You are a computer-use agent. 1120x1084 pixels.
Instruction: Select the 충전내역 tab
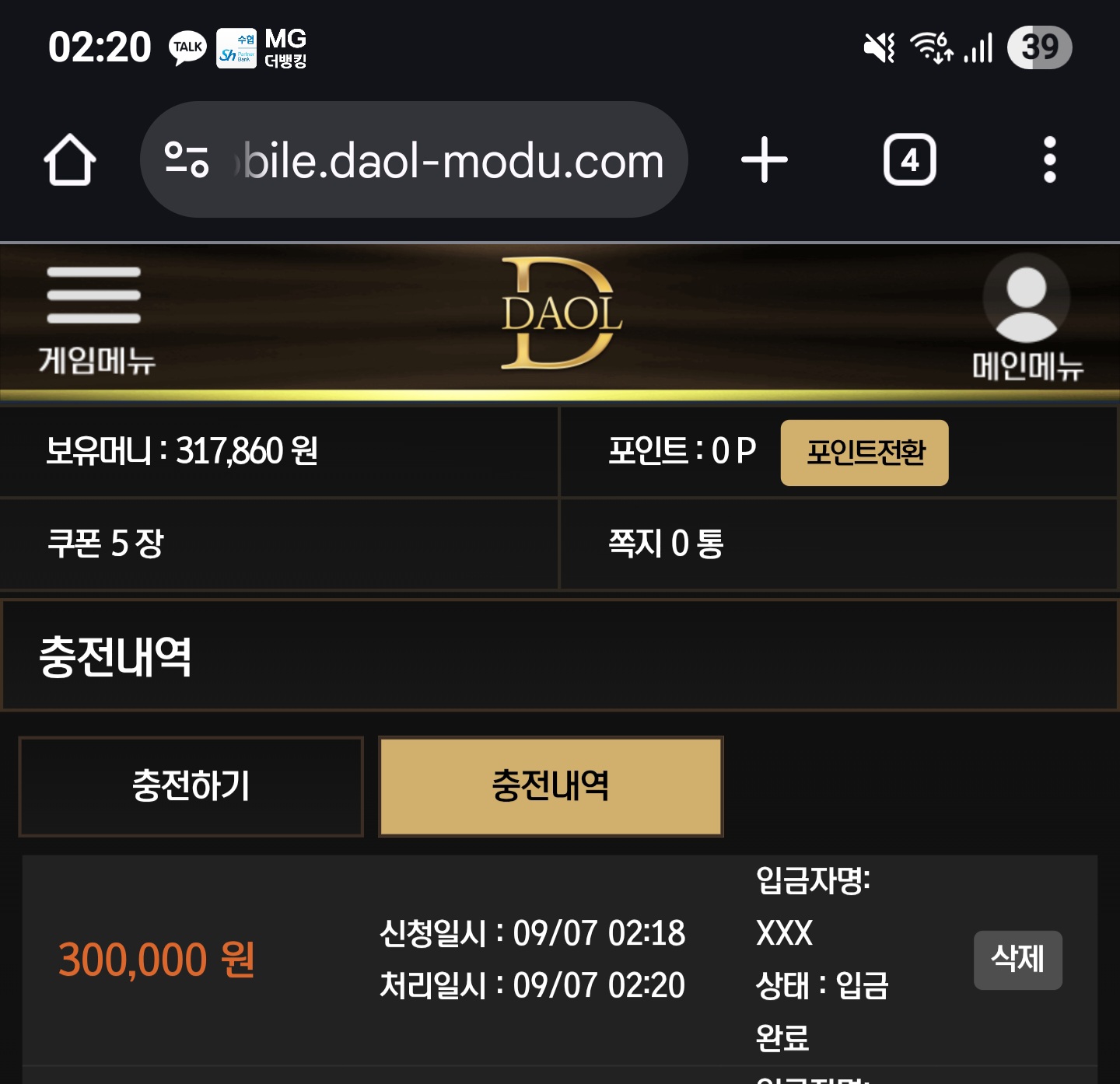[551, 786]
